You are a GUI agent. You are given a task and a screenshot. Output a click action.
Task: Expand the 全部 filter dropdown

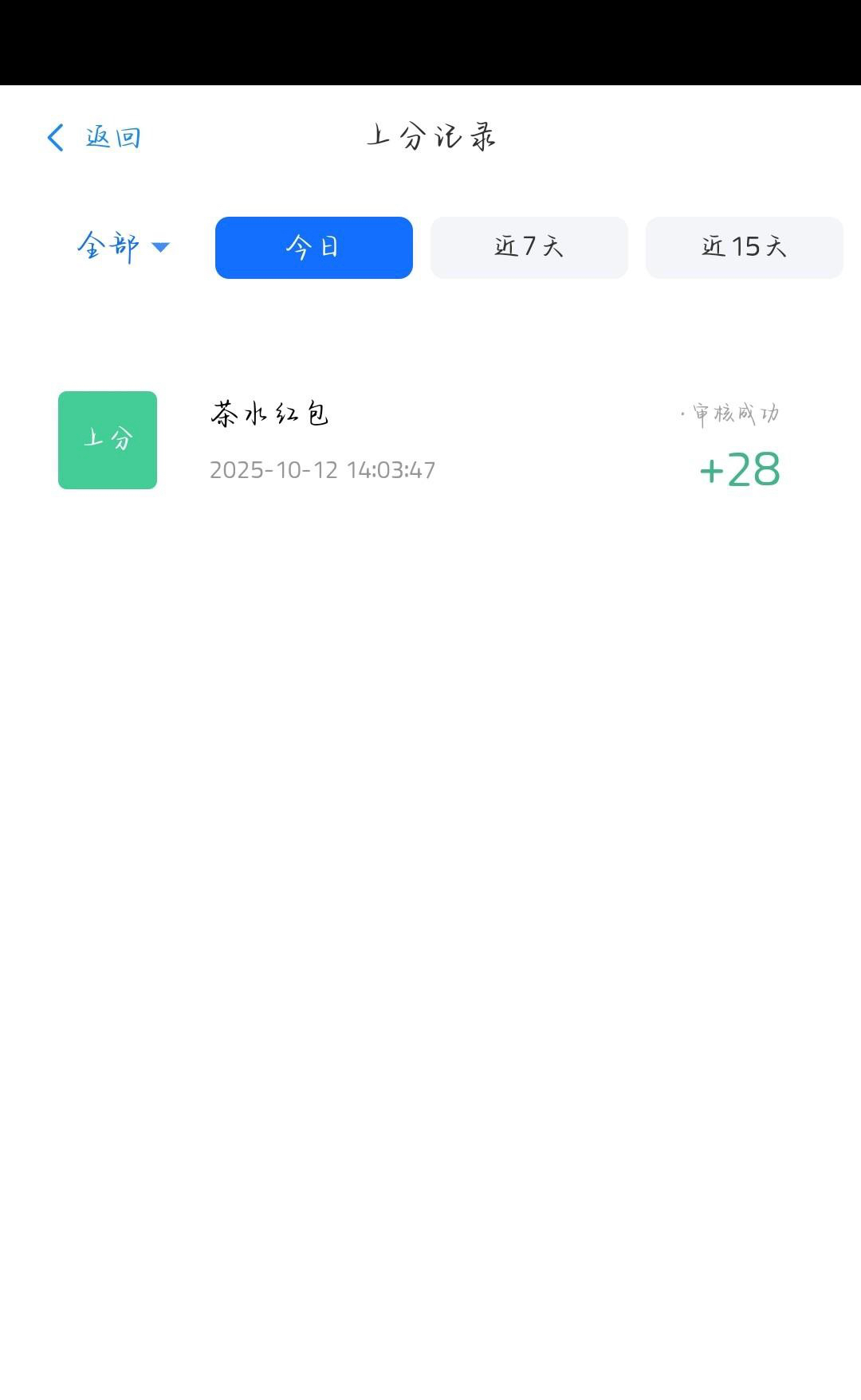coord(123,247)
